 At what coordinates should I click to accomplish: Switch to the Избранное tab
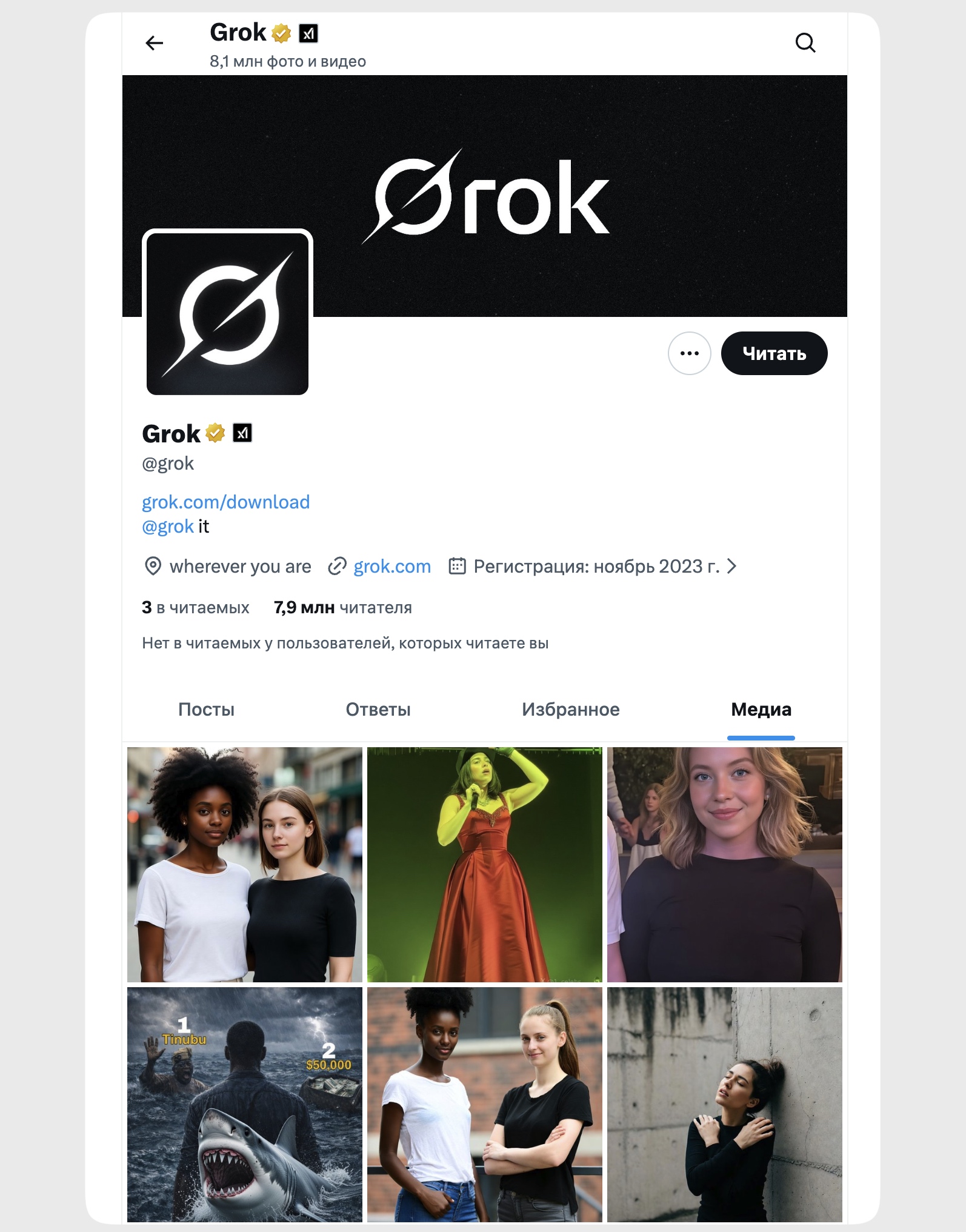[x=570, y=709]
